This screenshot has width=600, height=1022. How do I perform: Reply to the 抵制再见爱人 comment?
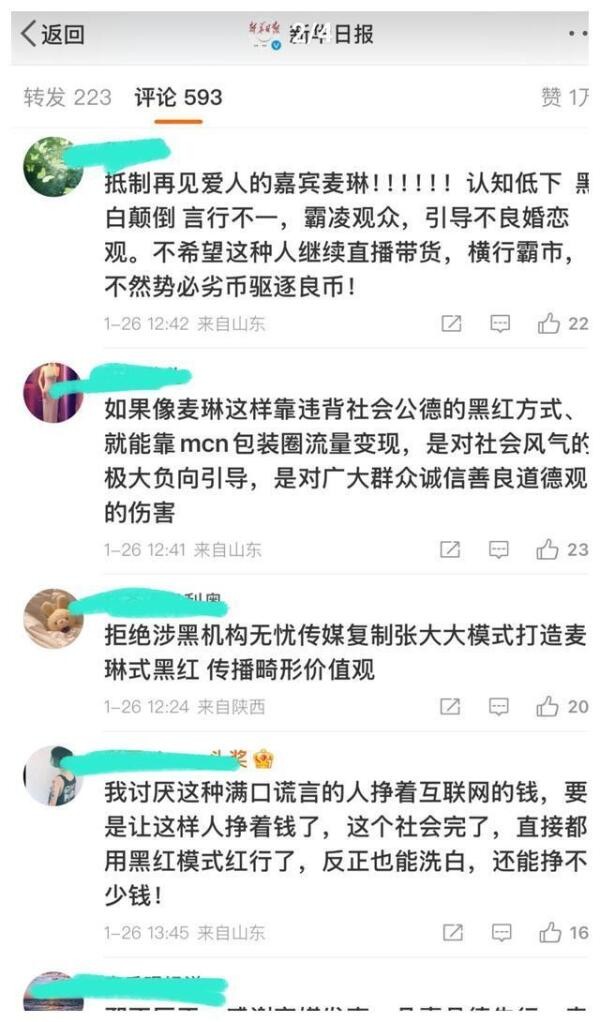tap(500, 324)
